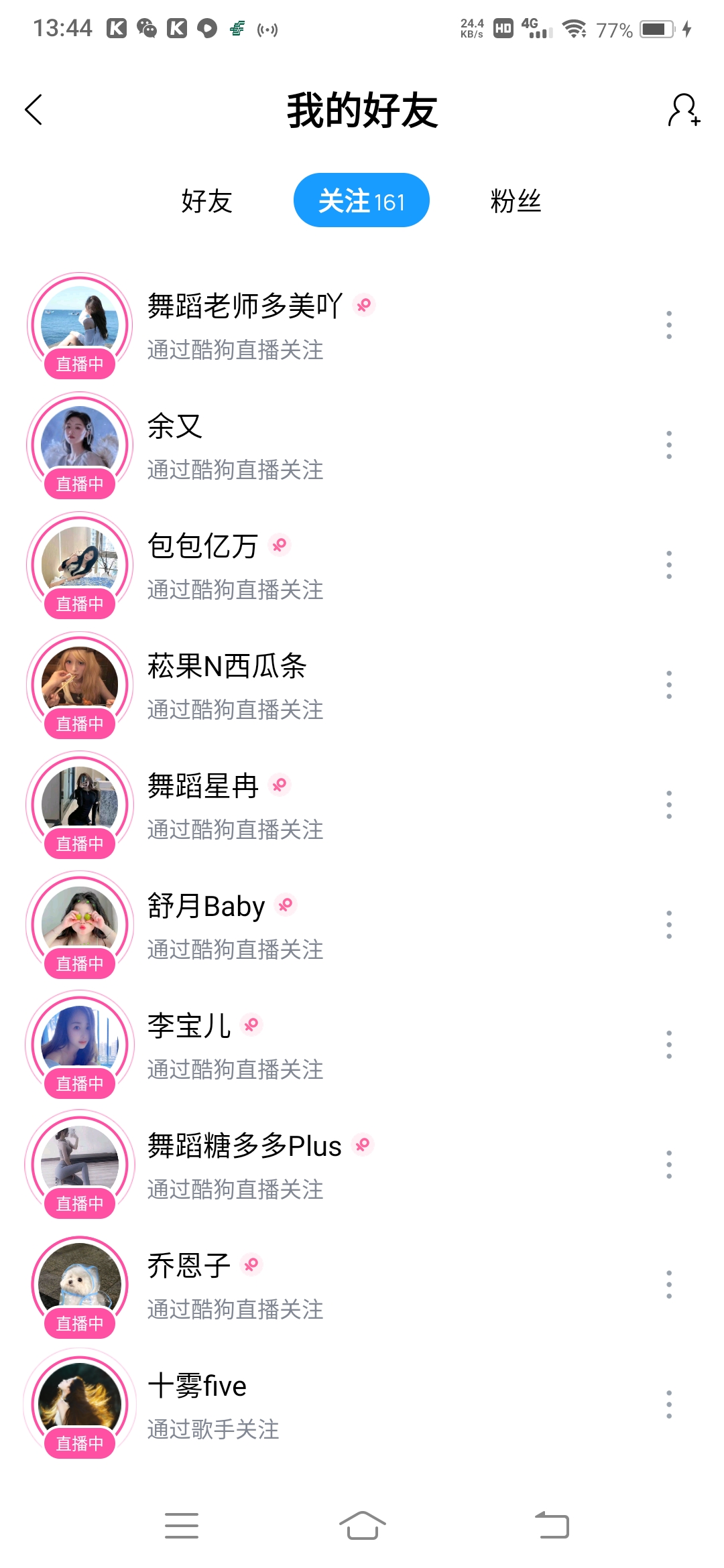The height and width of the screenshot is (1568, 724).
Task: Switch to the 粉丝 tab
Action: [516, 201]
